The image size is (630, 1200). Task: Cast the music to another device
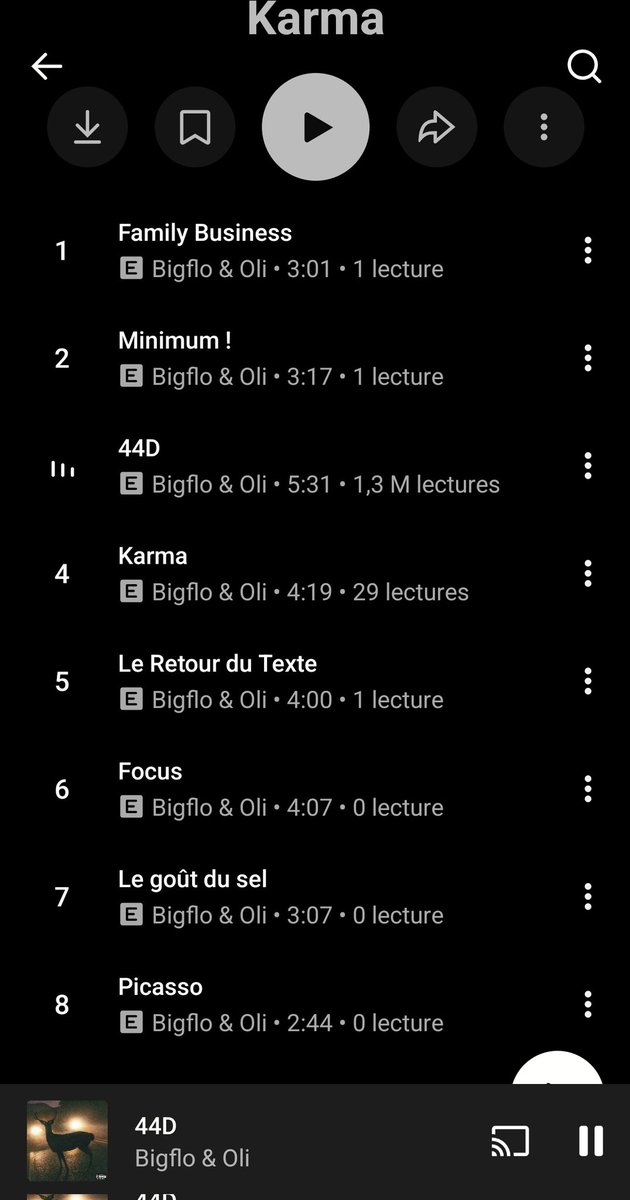click(x=510, y=1141)
